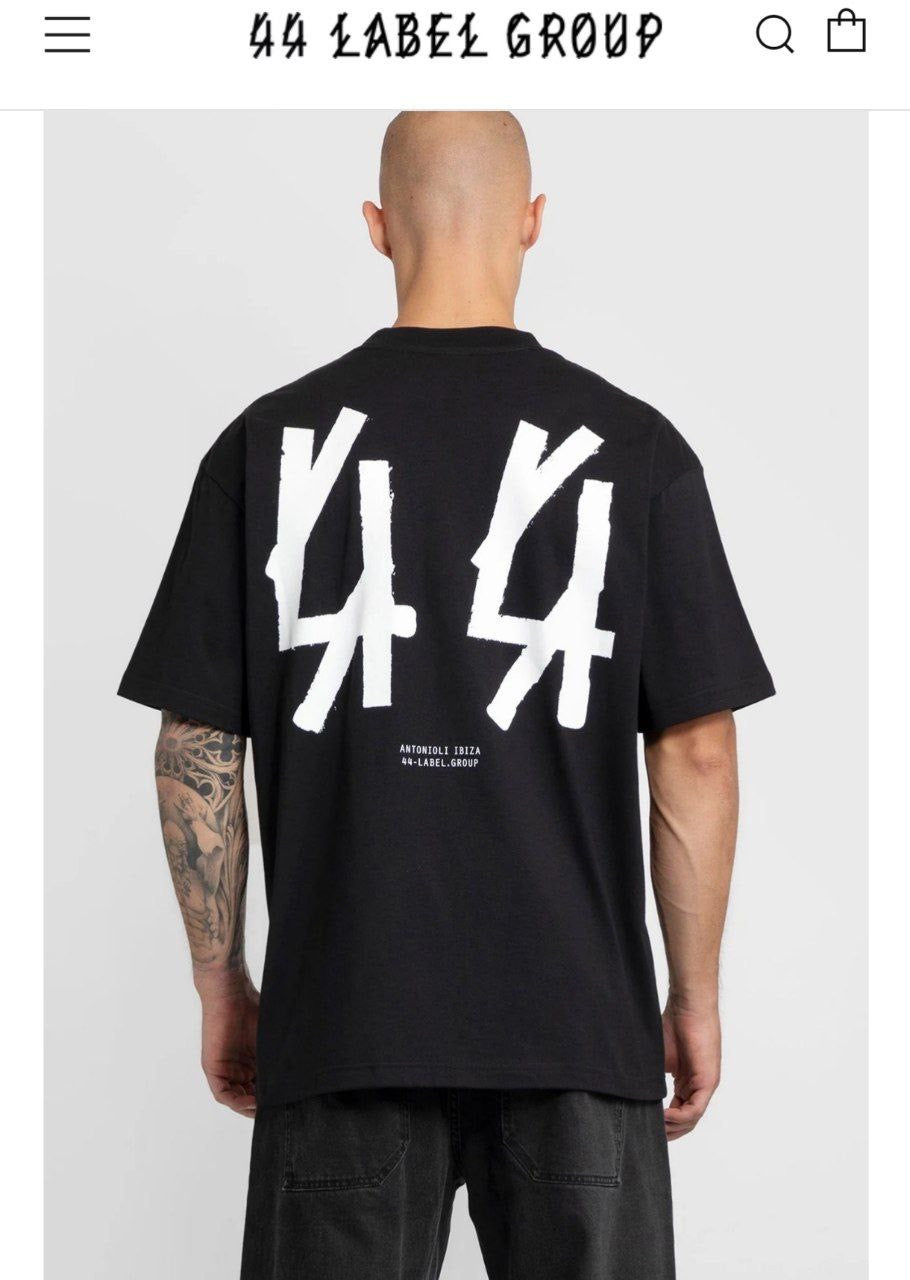Go to the 44 Label Group homepage

click(455, 36)
